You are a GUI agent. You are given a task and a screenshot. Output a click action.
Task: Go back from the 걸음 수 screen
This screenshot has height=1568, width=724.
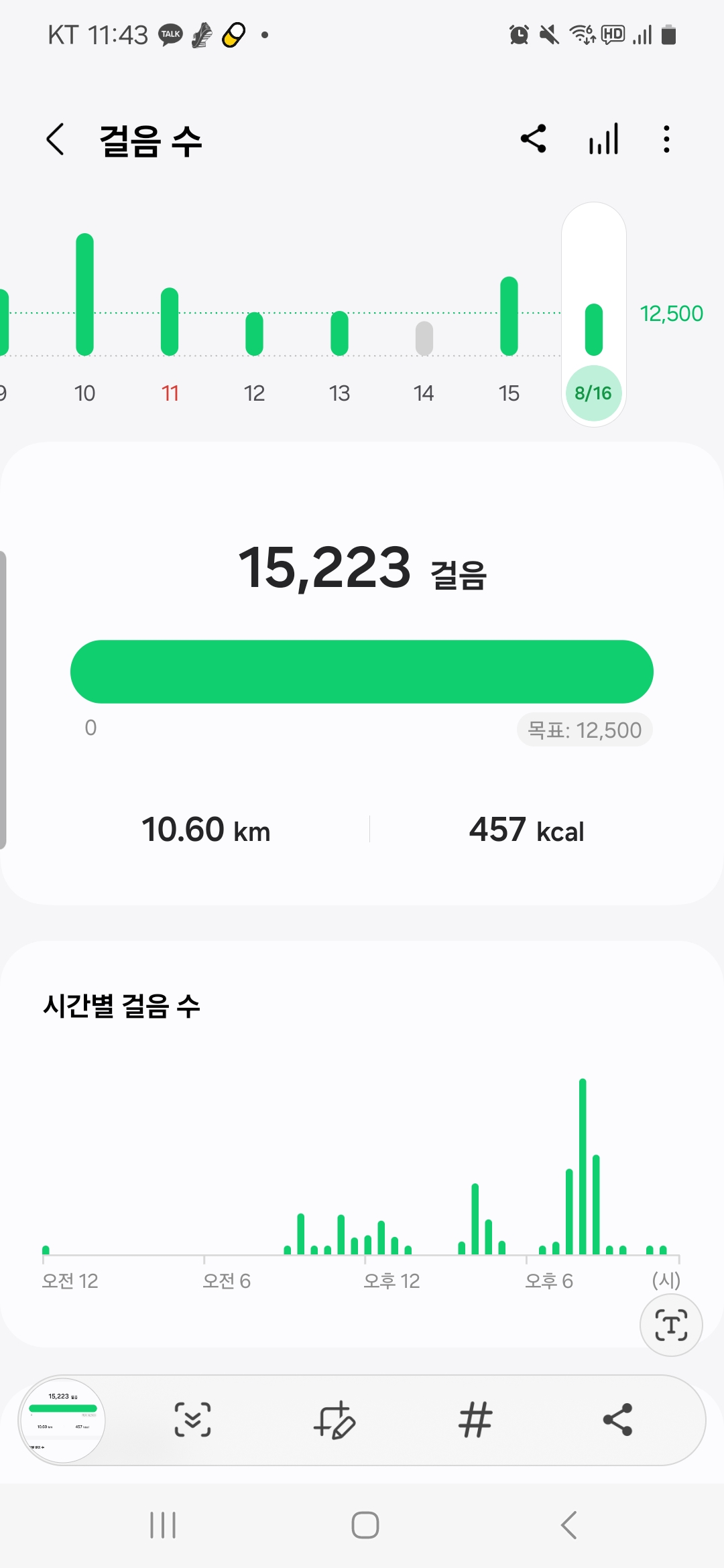(x=56, y=139)
